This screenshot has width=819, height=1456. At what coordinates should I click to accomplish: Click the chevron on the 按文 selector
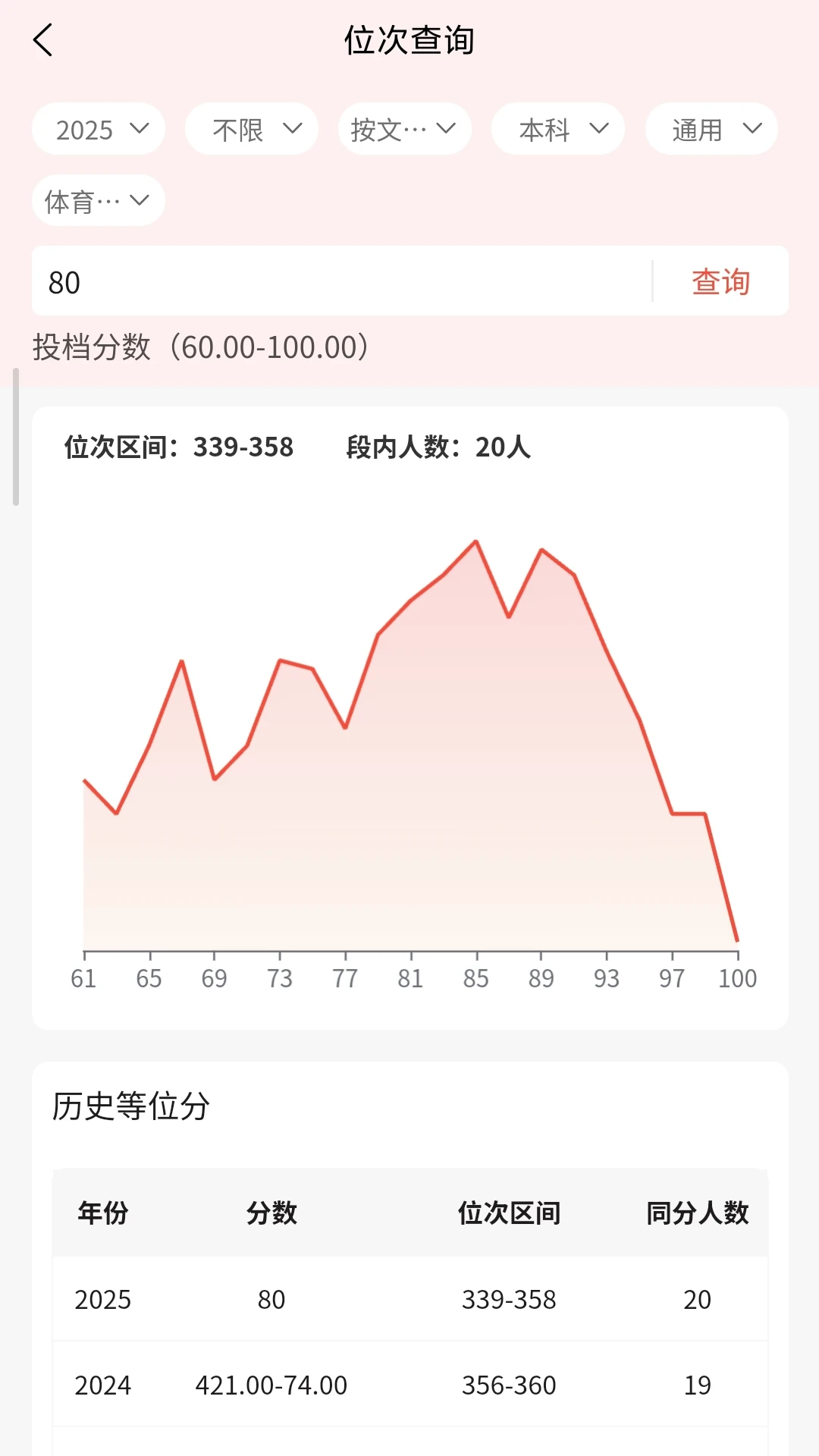447,129
